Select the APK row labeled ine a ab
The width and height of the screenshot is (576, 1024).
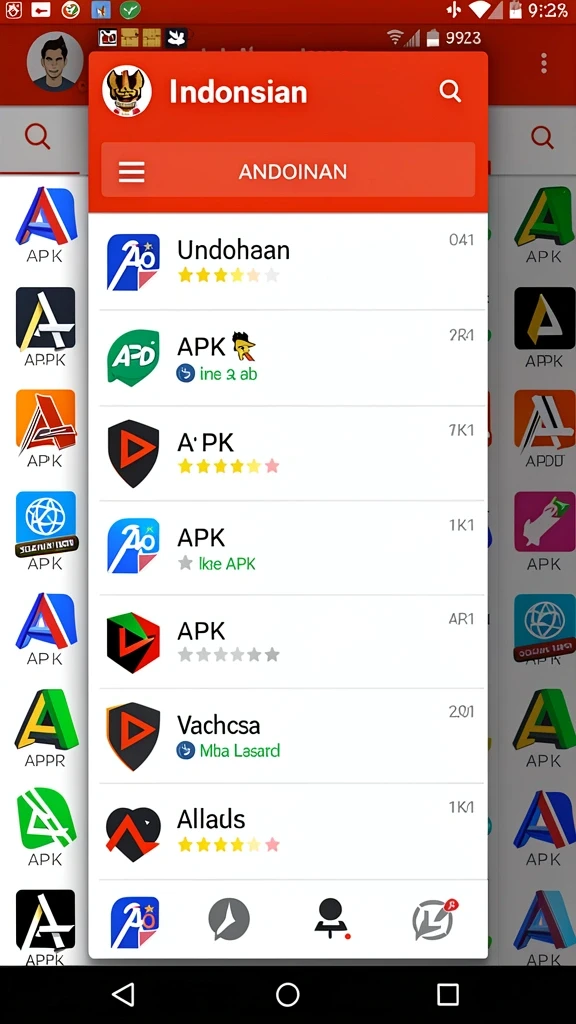click(288, 358)
